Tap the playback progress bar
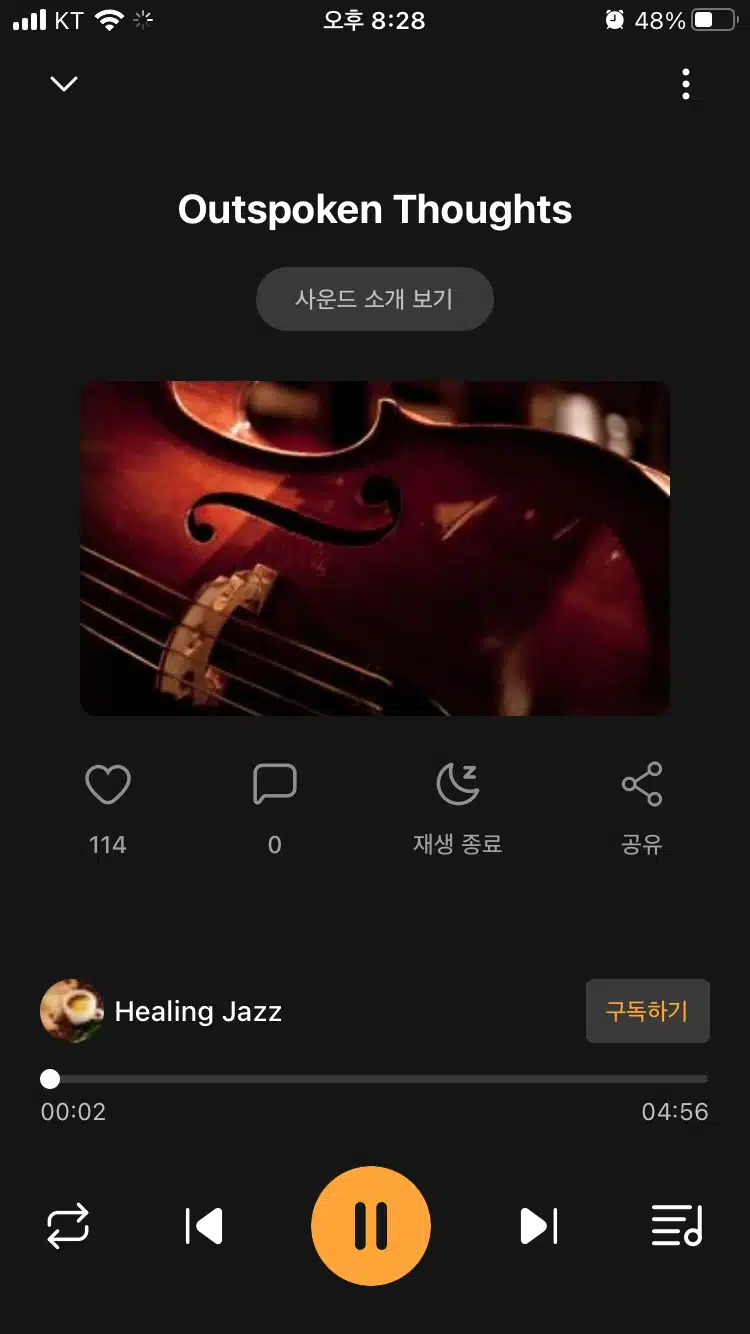 [x=375, y=1079]
